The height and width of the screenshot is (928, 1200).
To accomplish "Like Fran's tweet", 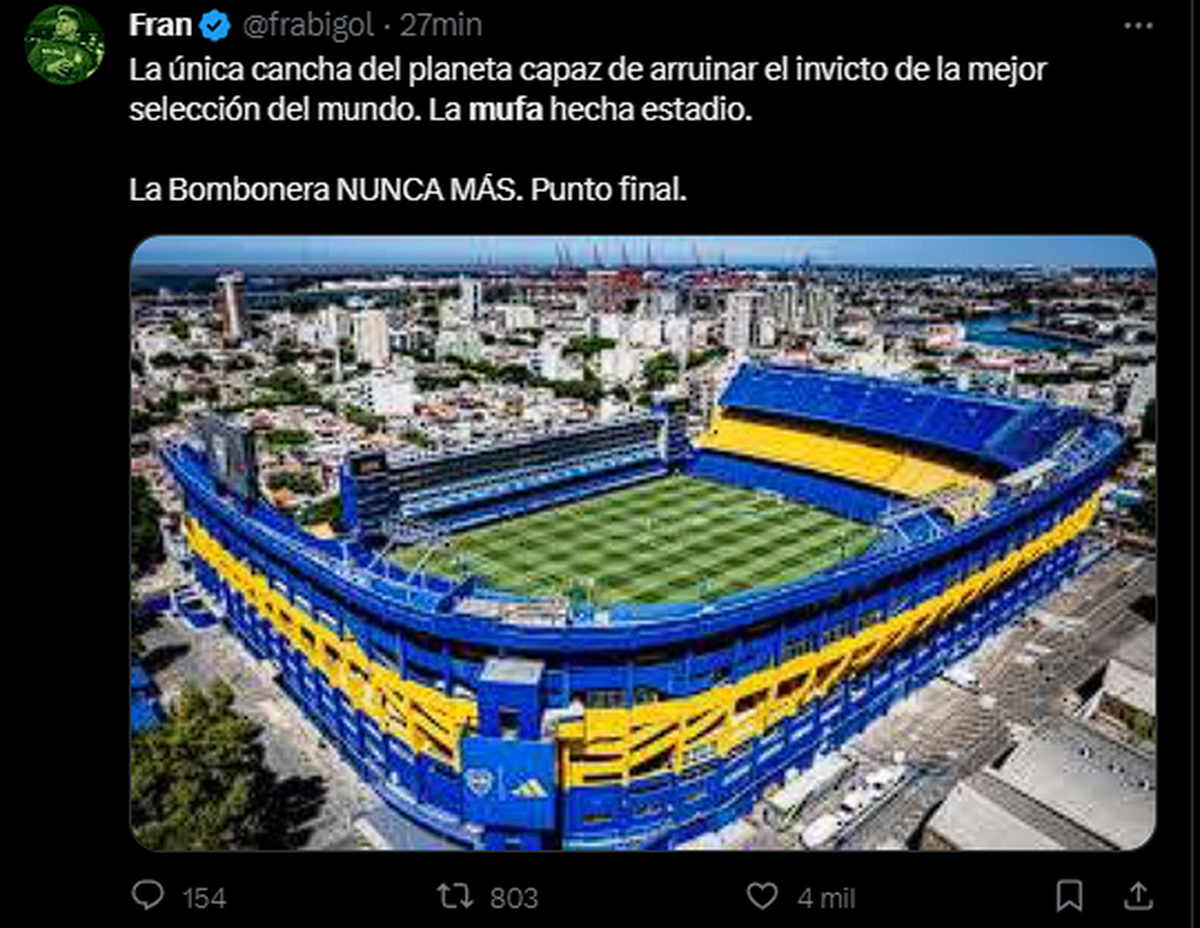I will (763, 895).
